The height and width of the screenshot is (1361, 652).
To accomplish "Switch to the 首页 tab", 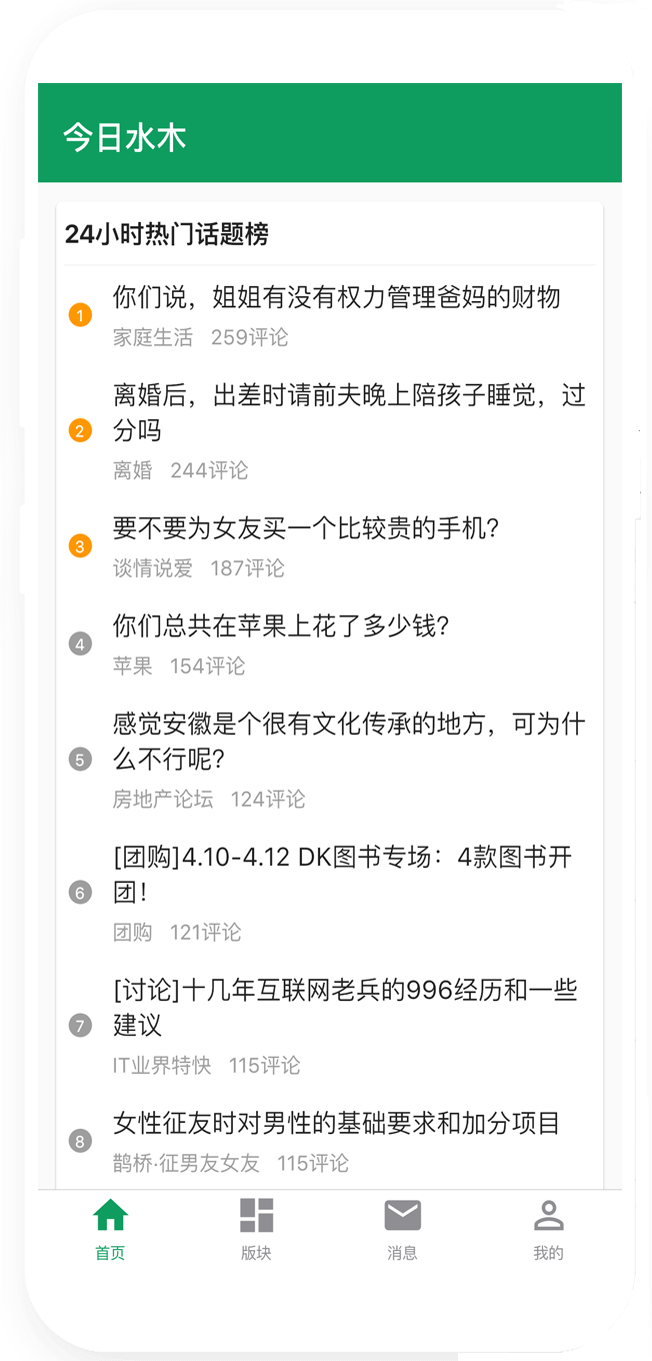I will pyautogui.click(x=110, y=1230).
